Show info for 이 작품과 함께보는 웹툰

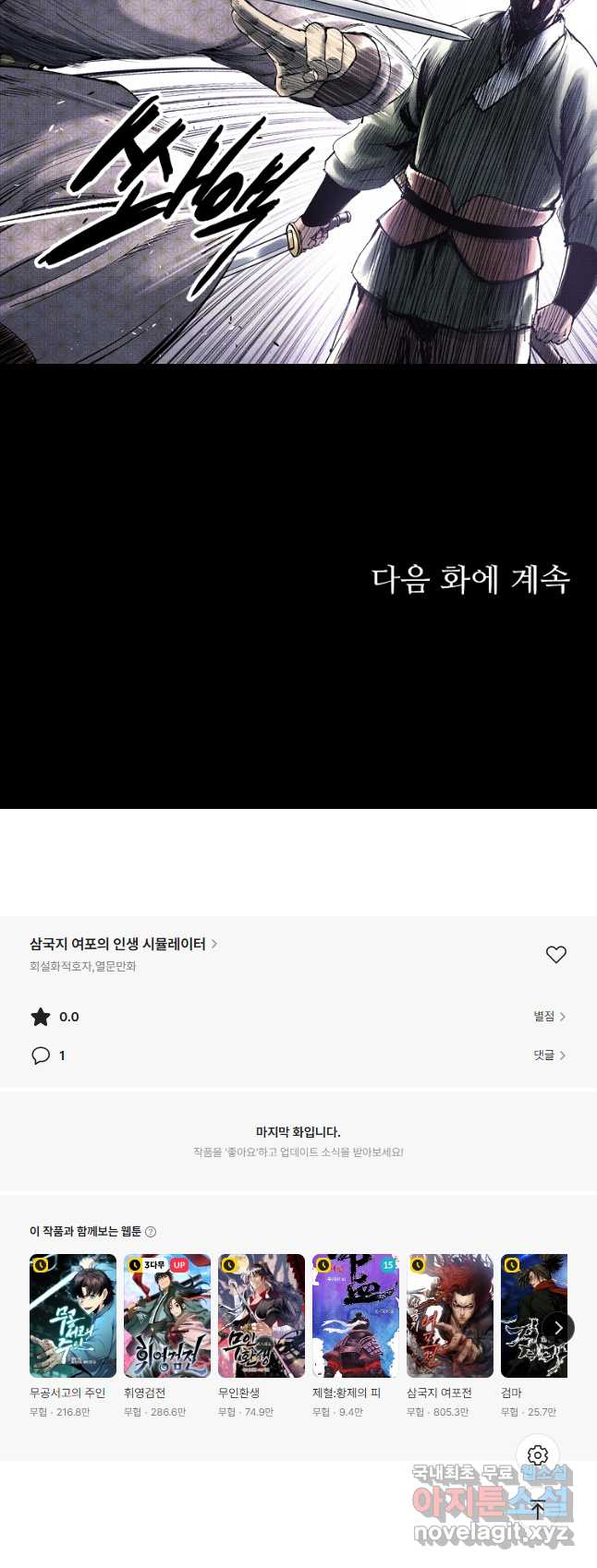[151, 1232]
